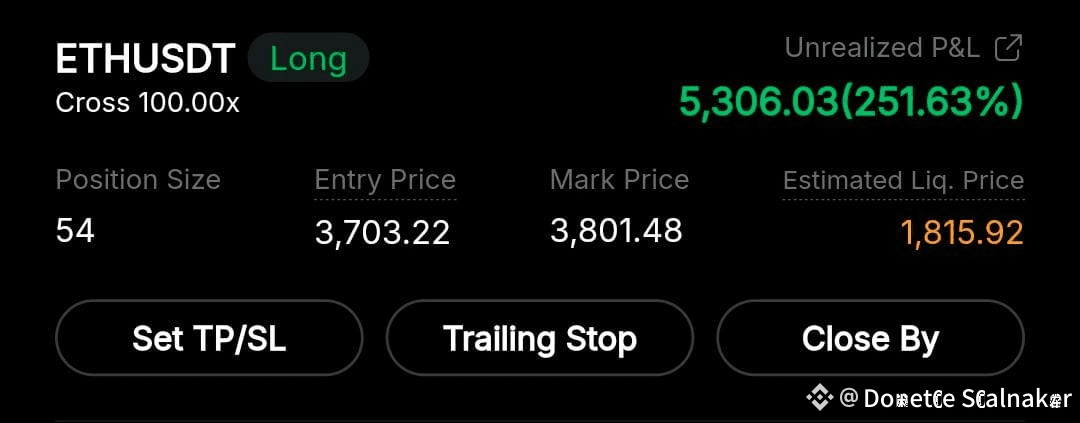Image resolution: width=1080 pixels, height=423 pixels.
Task: Open the Trailing Stop settings
Action: click(x=540, y=339)
